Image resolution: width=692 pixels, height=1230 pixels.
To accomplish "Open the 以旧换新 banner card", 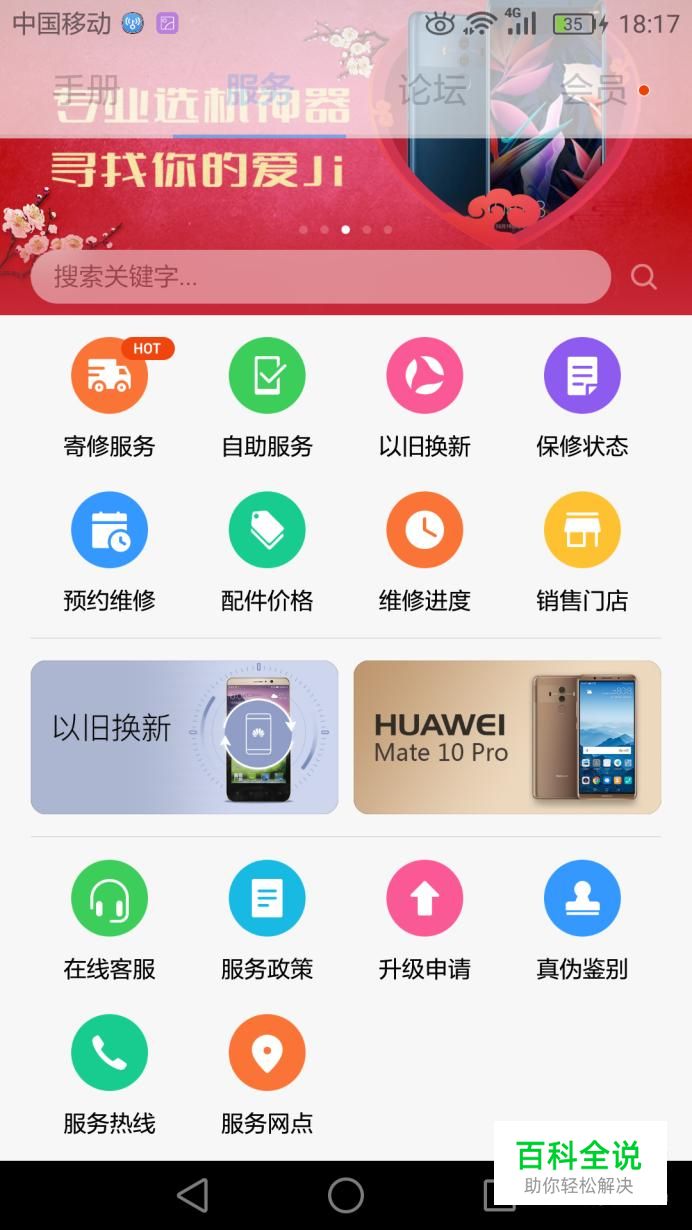I will (x=184, y=737).
